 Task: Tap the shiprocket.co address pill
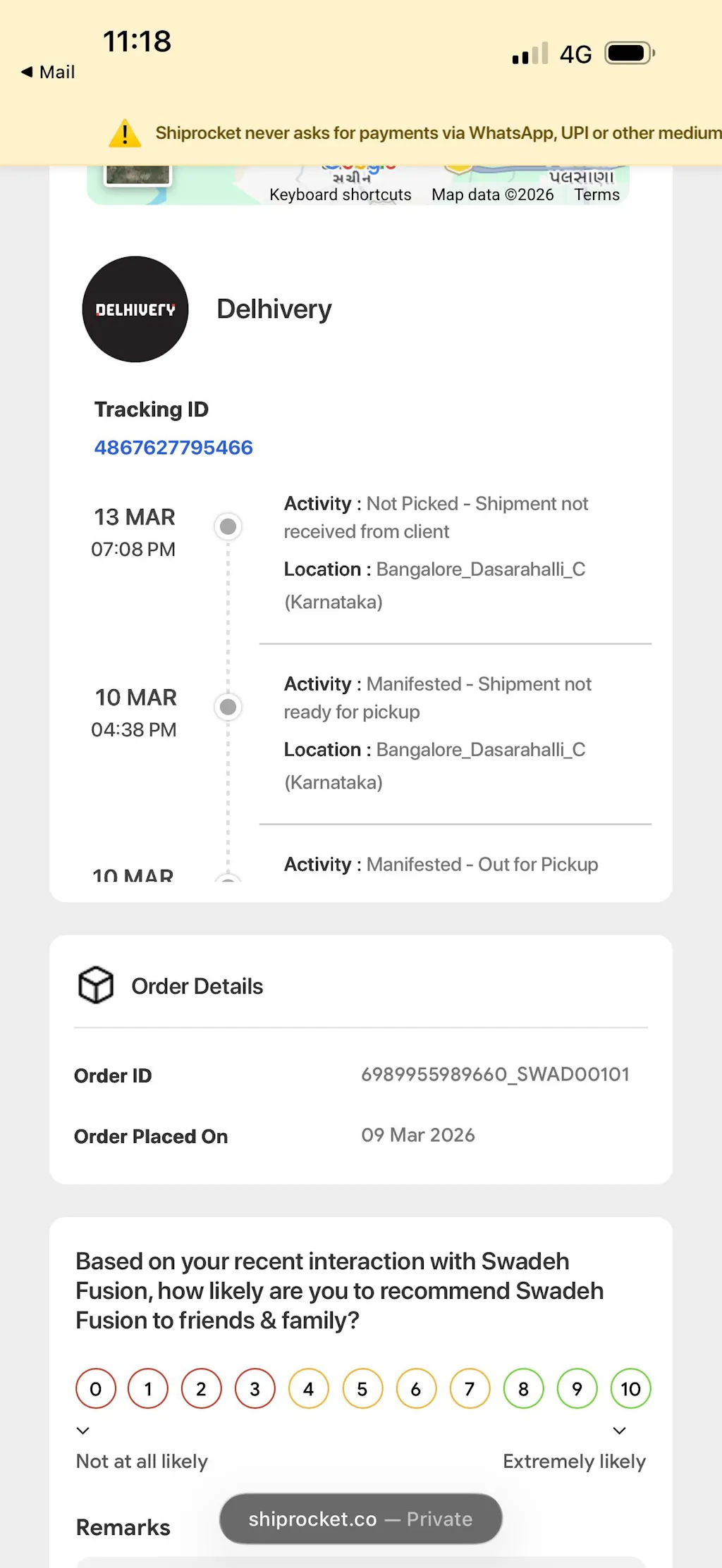pos(360,1519)
